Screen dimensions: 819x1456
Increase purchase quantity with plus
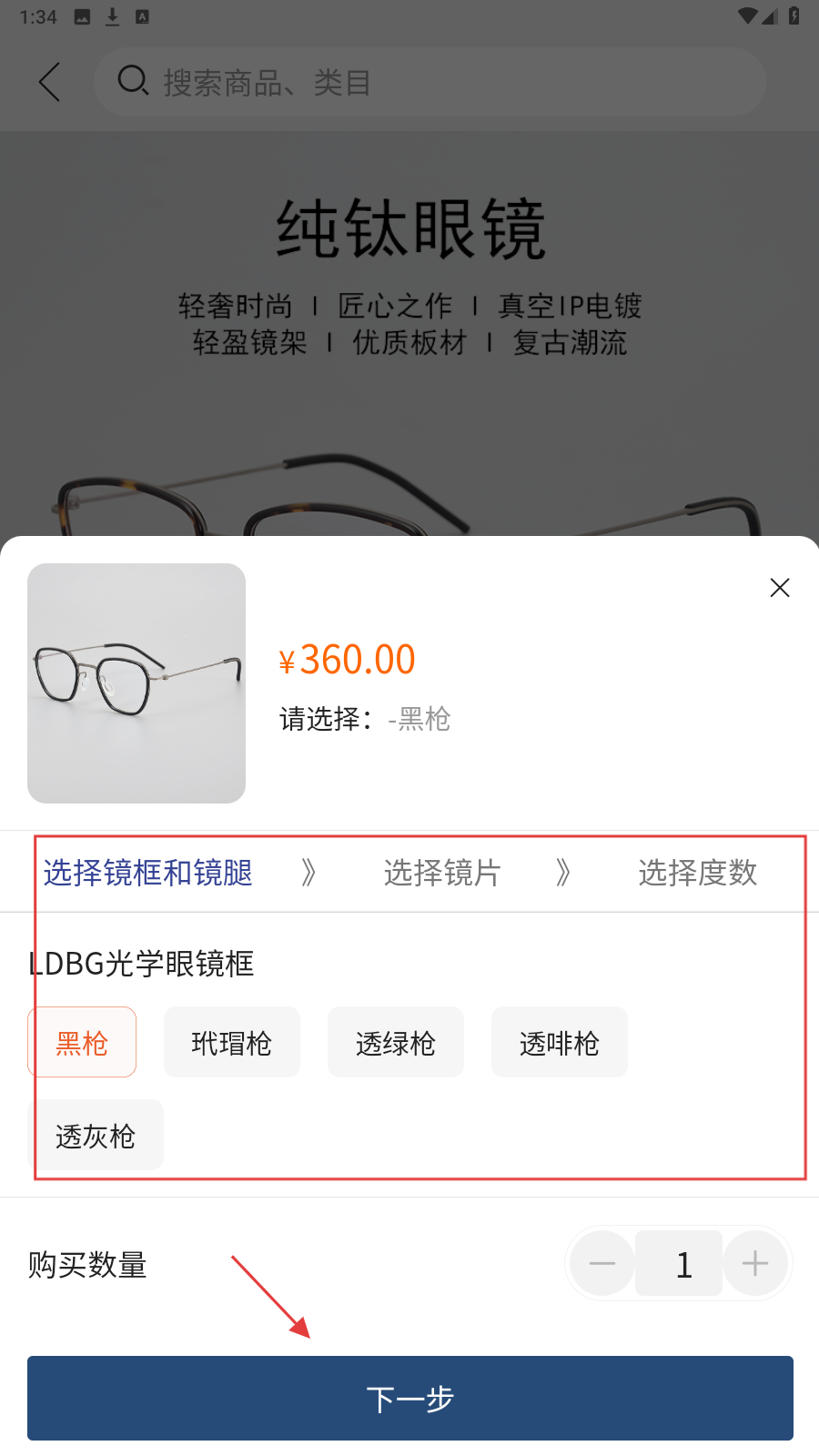point(754,1263)
